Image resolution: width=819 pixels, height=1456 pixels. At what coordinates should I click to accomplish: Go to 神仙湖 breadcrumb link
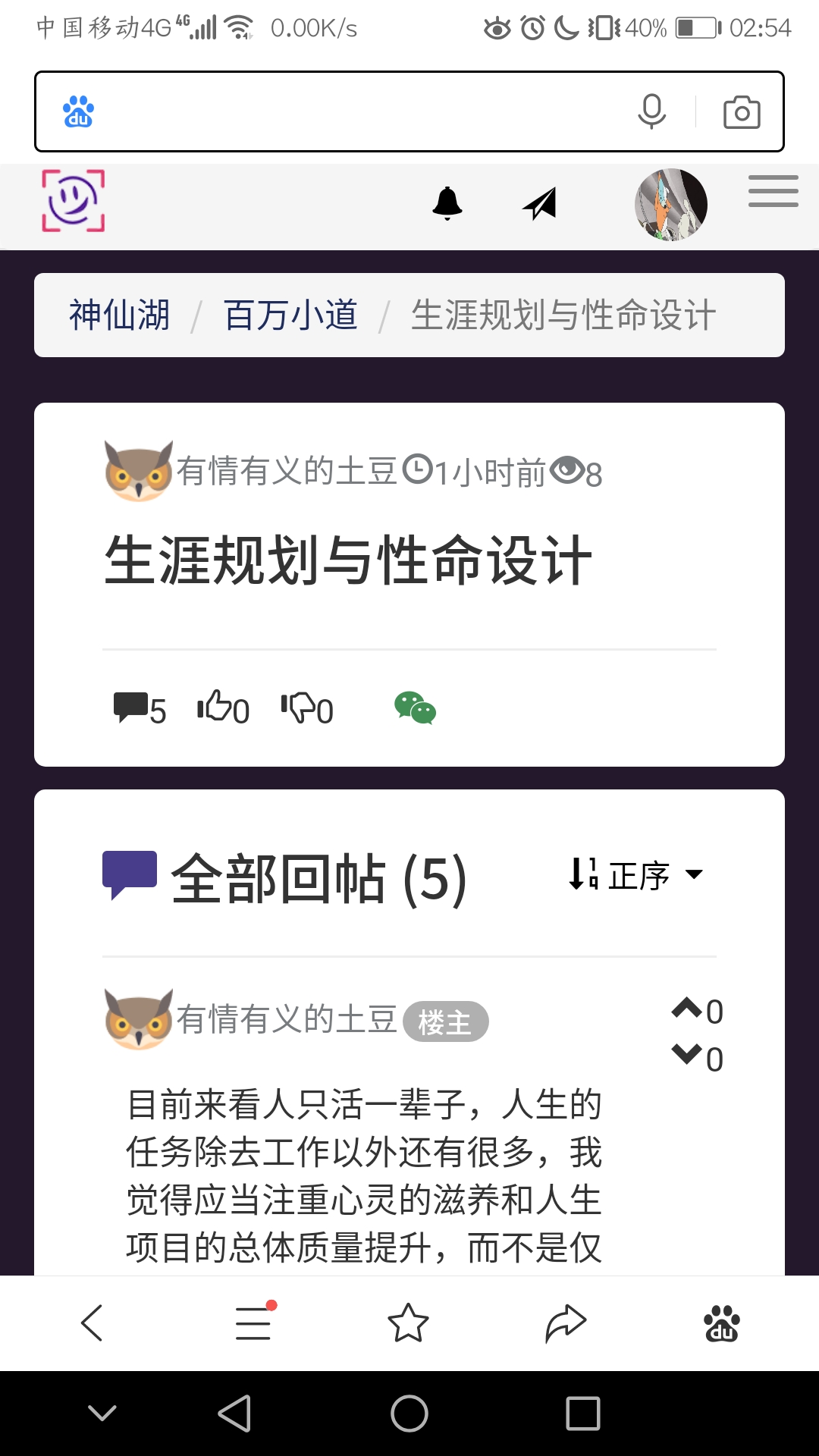(120, 315)
